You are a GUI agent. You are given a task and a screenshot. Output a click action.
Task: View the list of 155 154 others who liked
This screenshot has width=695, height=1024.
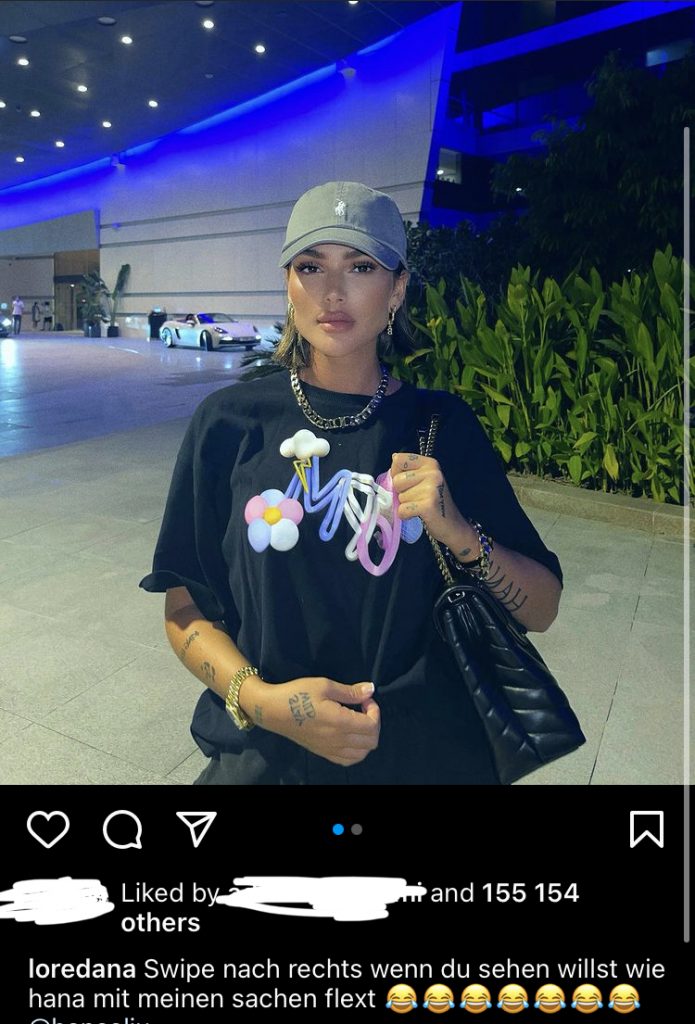[160, 922]
